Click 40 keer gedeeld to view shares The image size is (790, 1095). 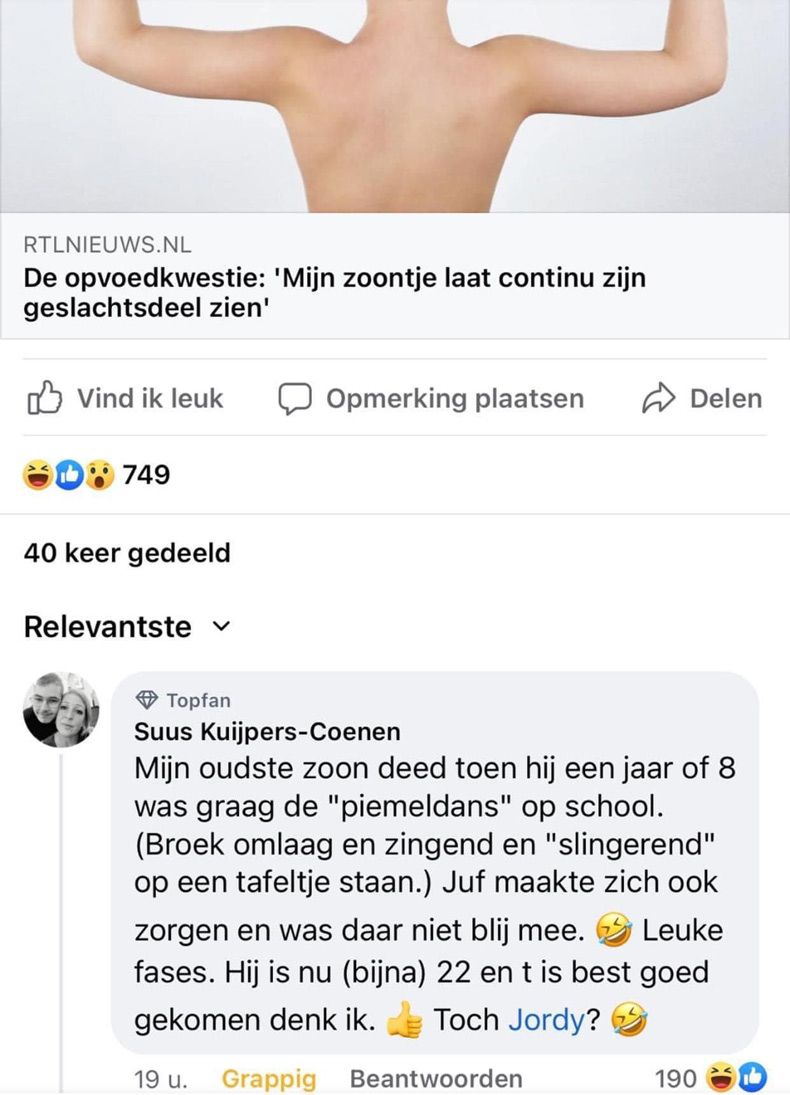[x=126, y=552]
